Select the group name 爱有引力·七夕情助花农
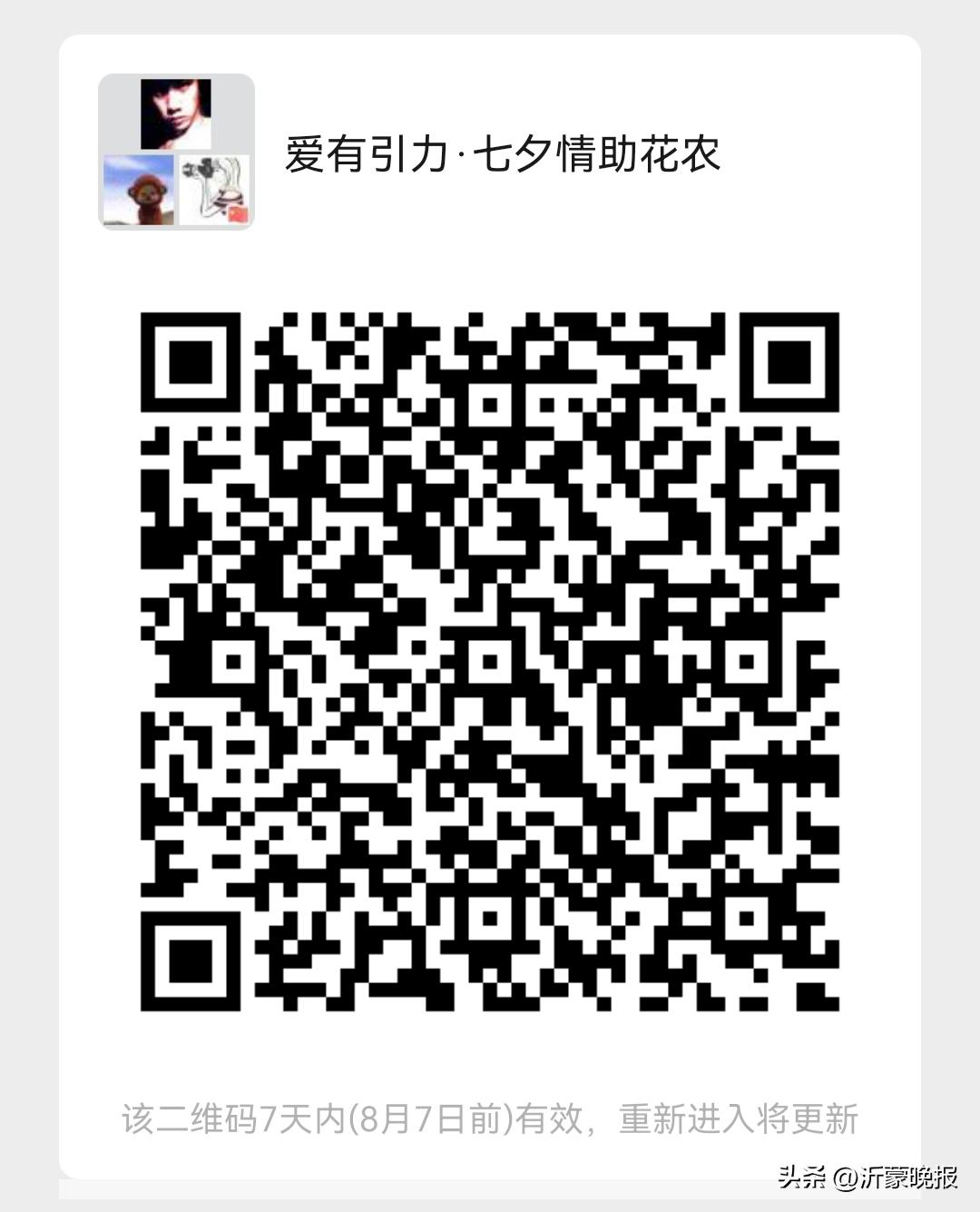 [504, 153]
